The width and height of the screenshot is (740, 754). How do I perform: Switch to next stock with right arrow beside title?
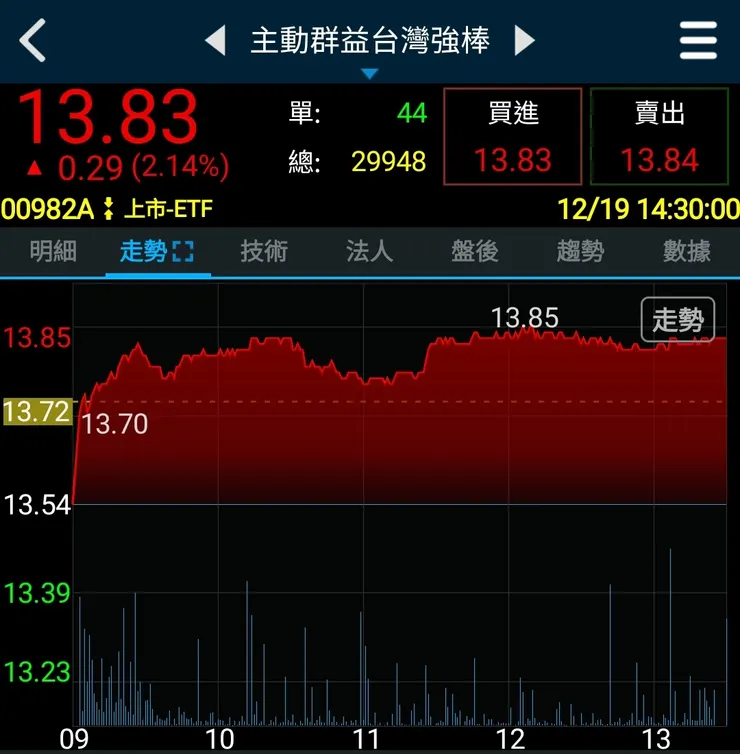coord(524,41)
